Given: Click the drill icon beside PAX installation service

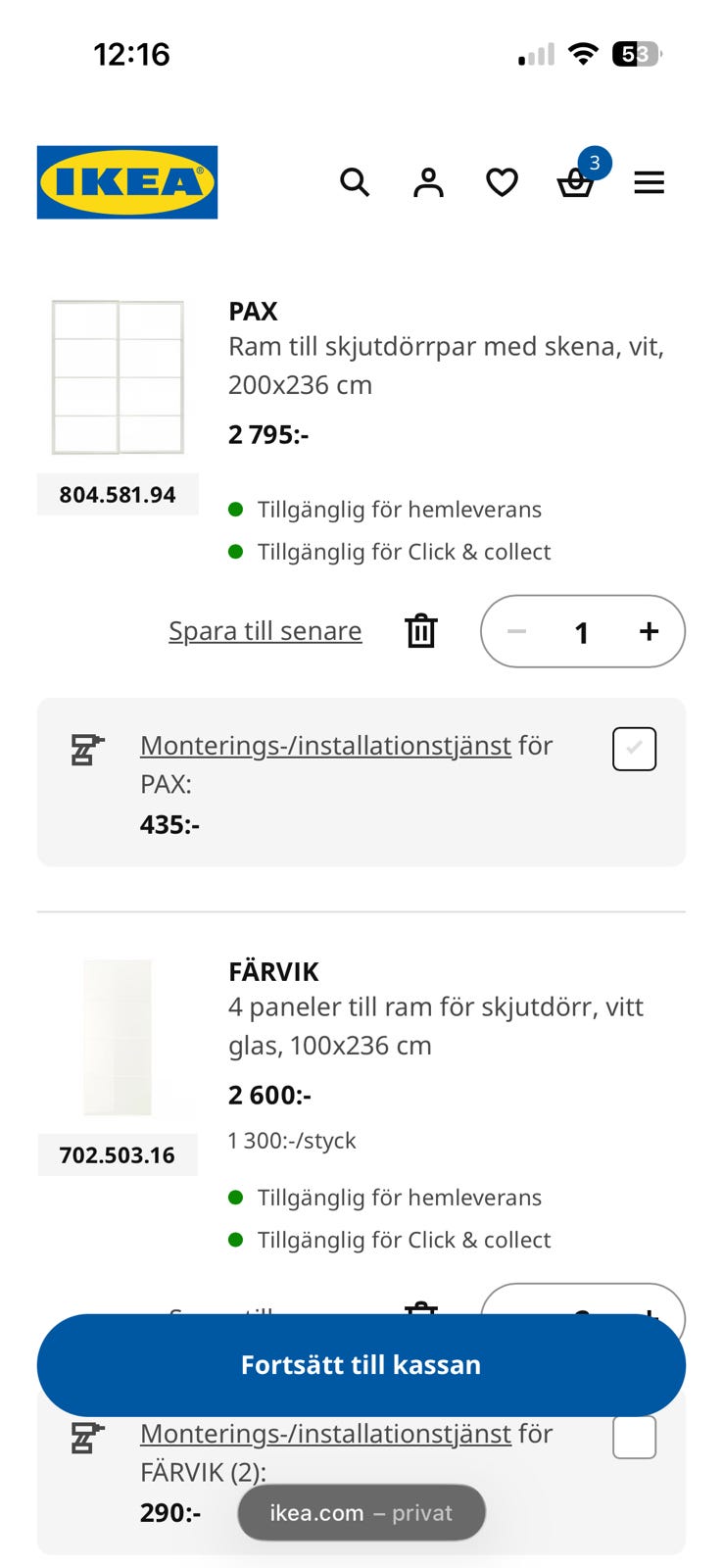Looking at the screenshot, I should point(88,748).
